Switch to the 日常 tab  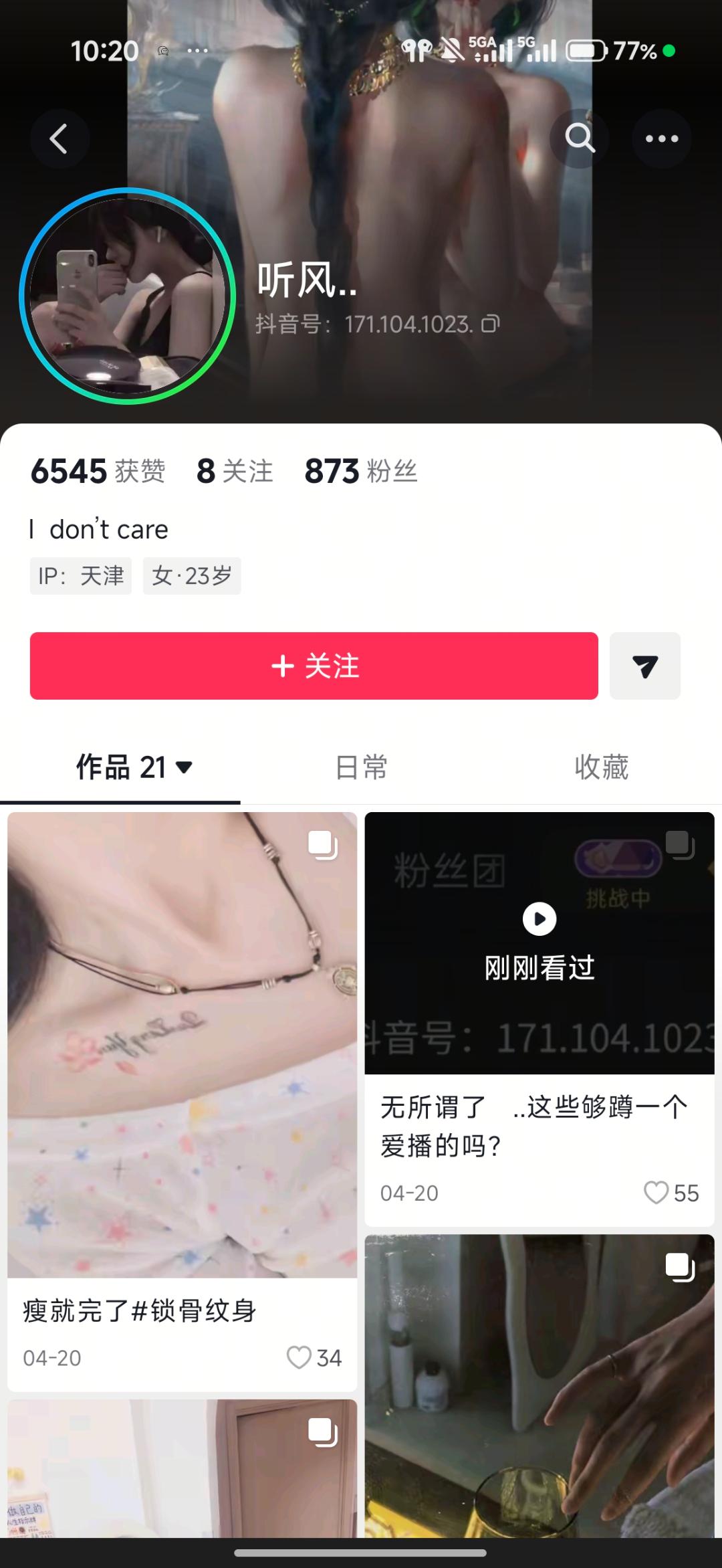tap(361, 767)
